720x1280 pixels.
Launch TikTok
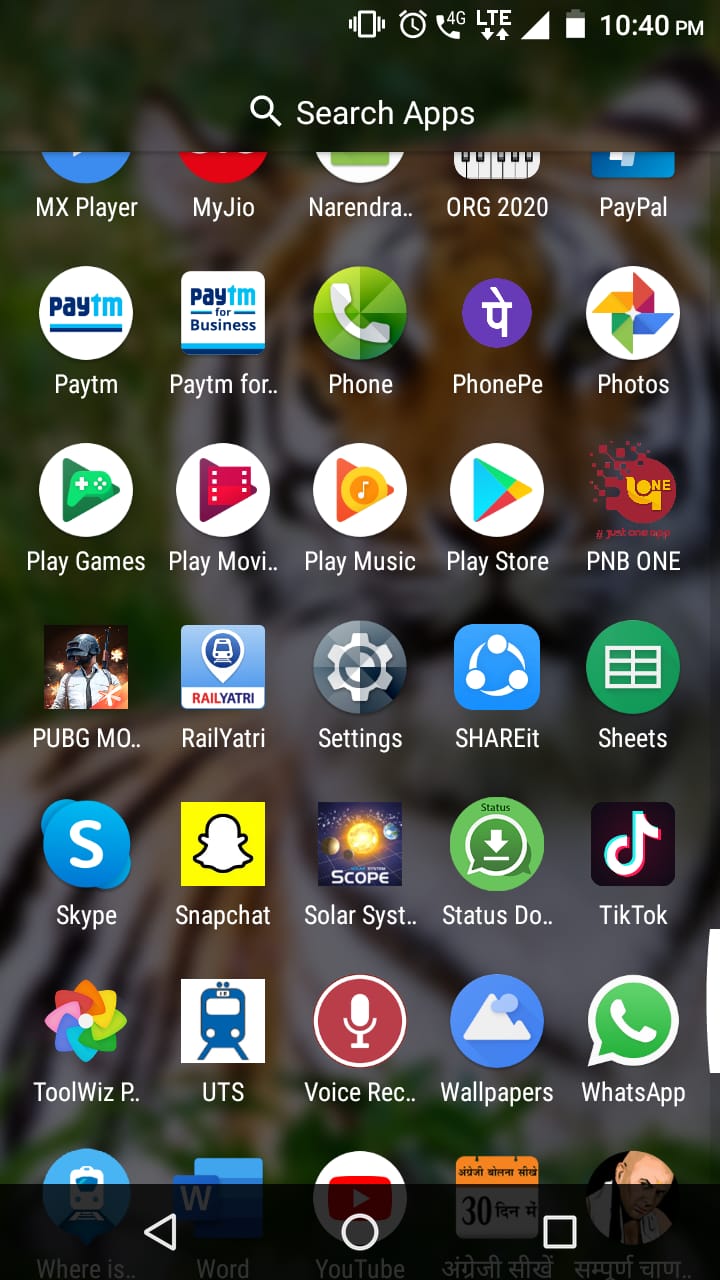coord(633,844)
